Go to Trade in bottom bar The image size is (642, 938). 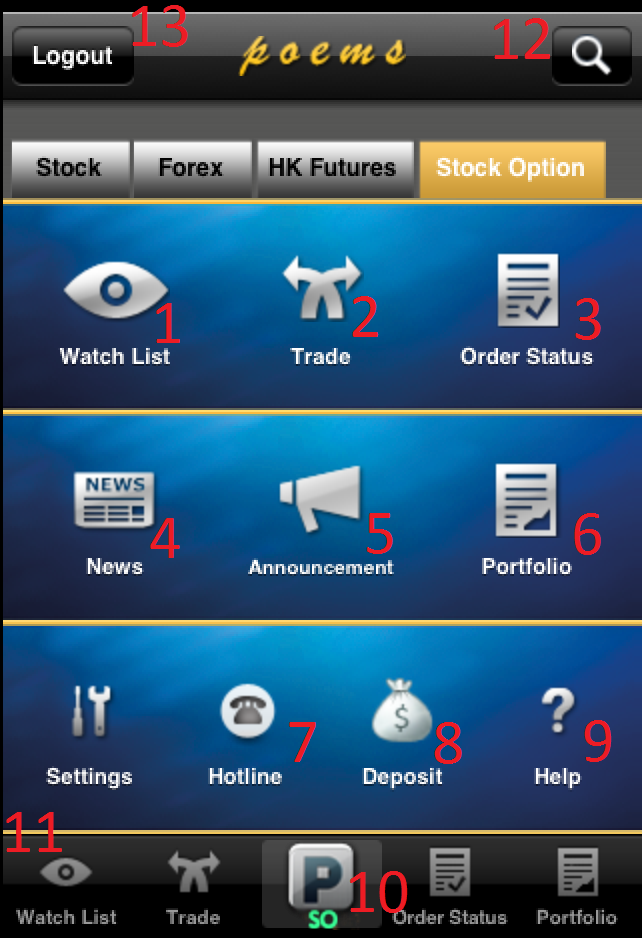[193, 886]
